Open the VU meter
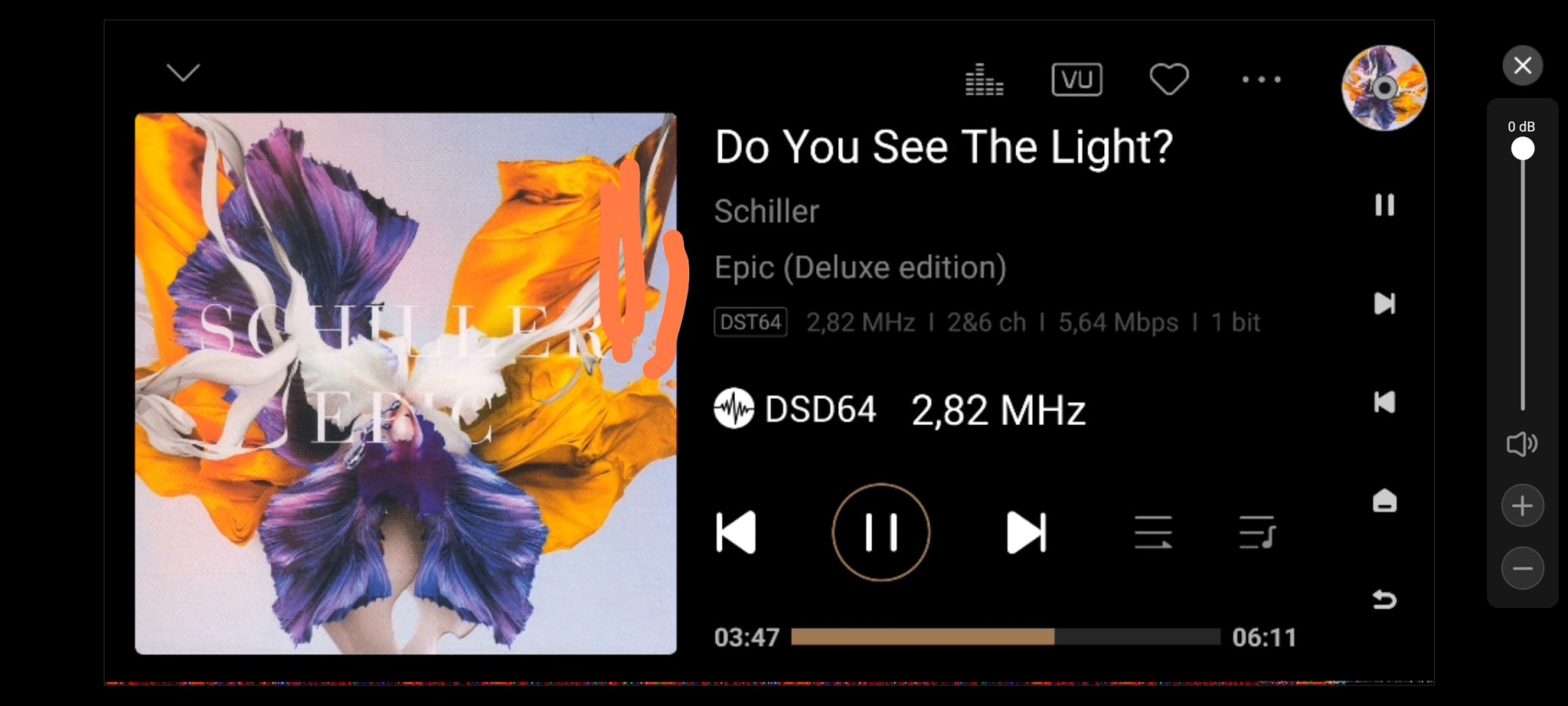Screen dimensions: 1568x706 point(1076,80)
